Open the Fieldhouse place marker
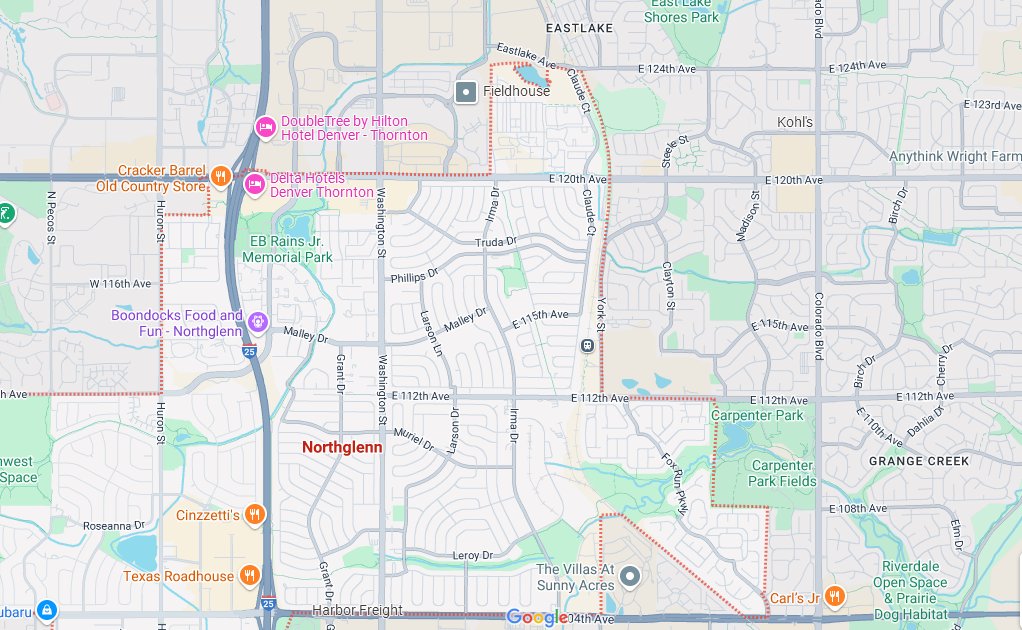 (x=466, y=92)
